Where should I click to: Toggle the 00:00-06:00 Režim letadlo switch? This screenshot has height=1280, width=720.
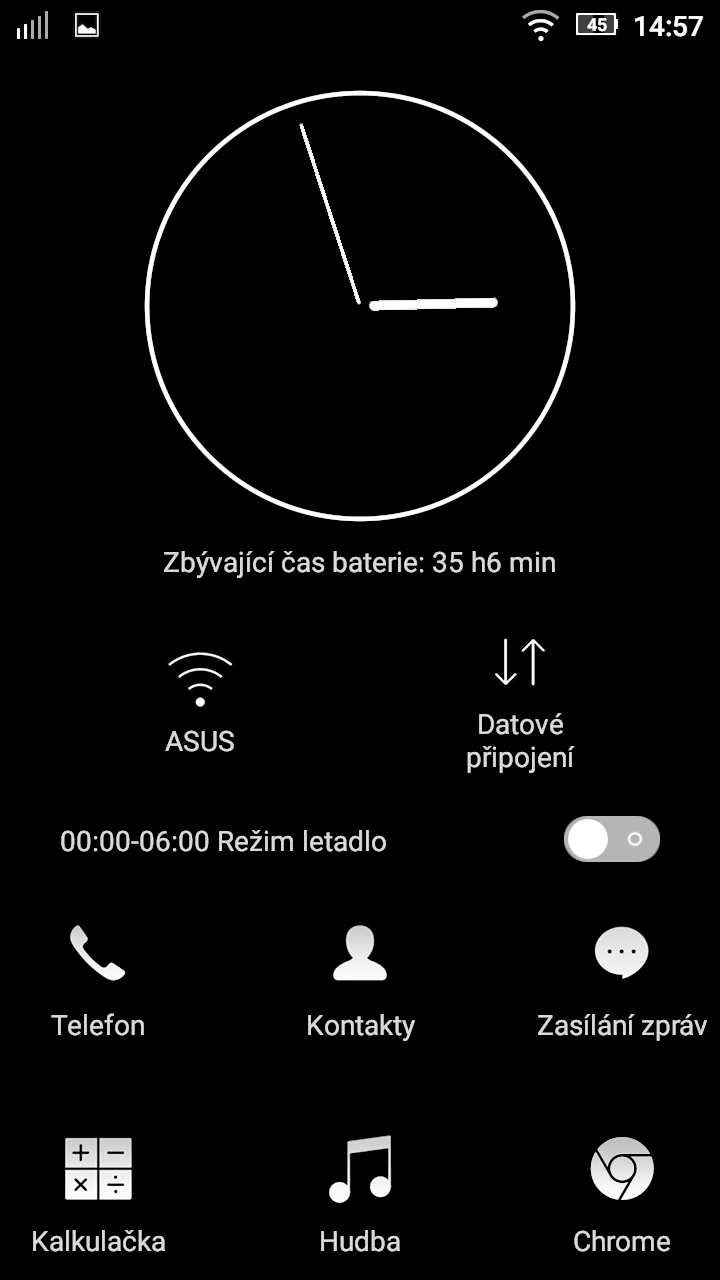[x=611, y=839]
